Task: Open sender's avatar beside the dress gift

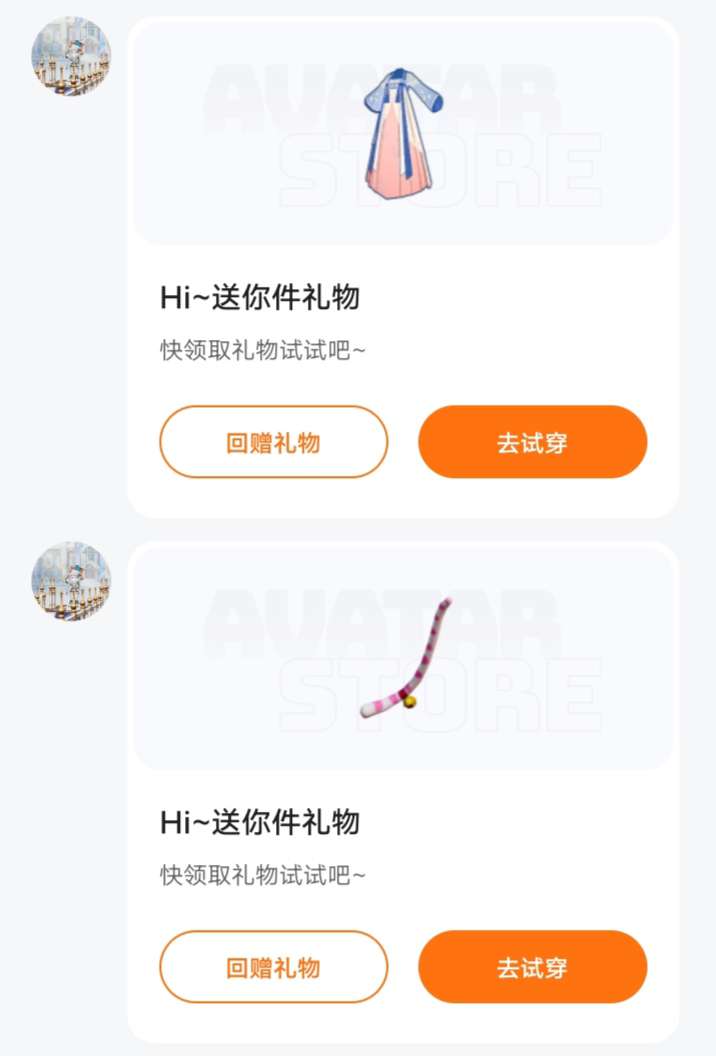Action: point(71,57)
